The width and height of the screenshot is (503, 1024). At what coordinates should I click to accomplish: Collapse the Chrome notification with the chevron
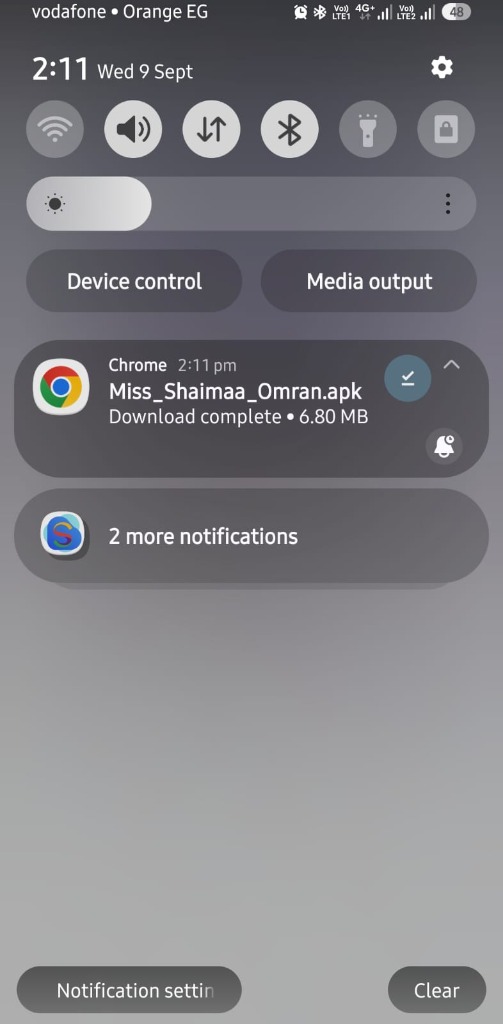click(451, 364)
